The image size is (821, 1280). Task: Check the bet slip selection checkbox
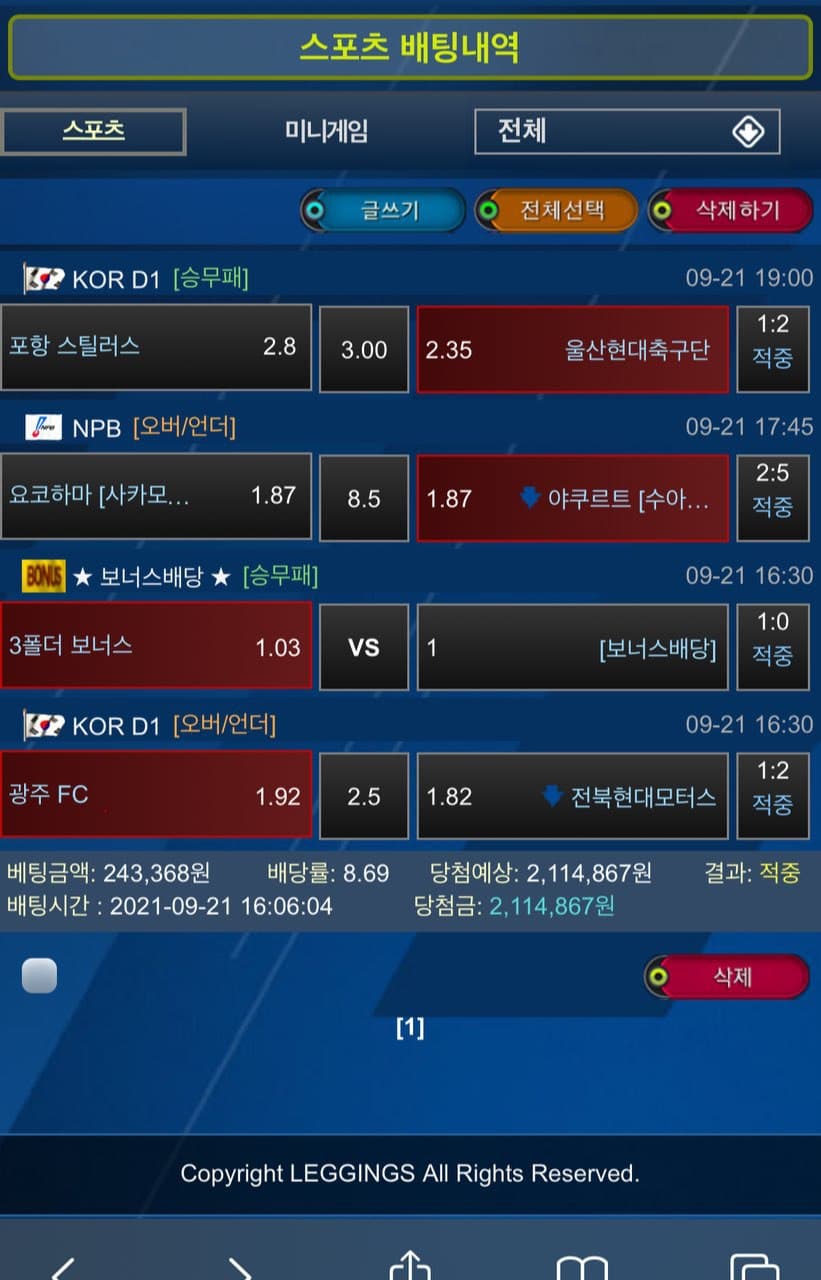(39, 976)
